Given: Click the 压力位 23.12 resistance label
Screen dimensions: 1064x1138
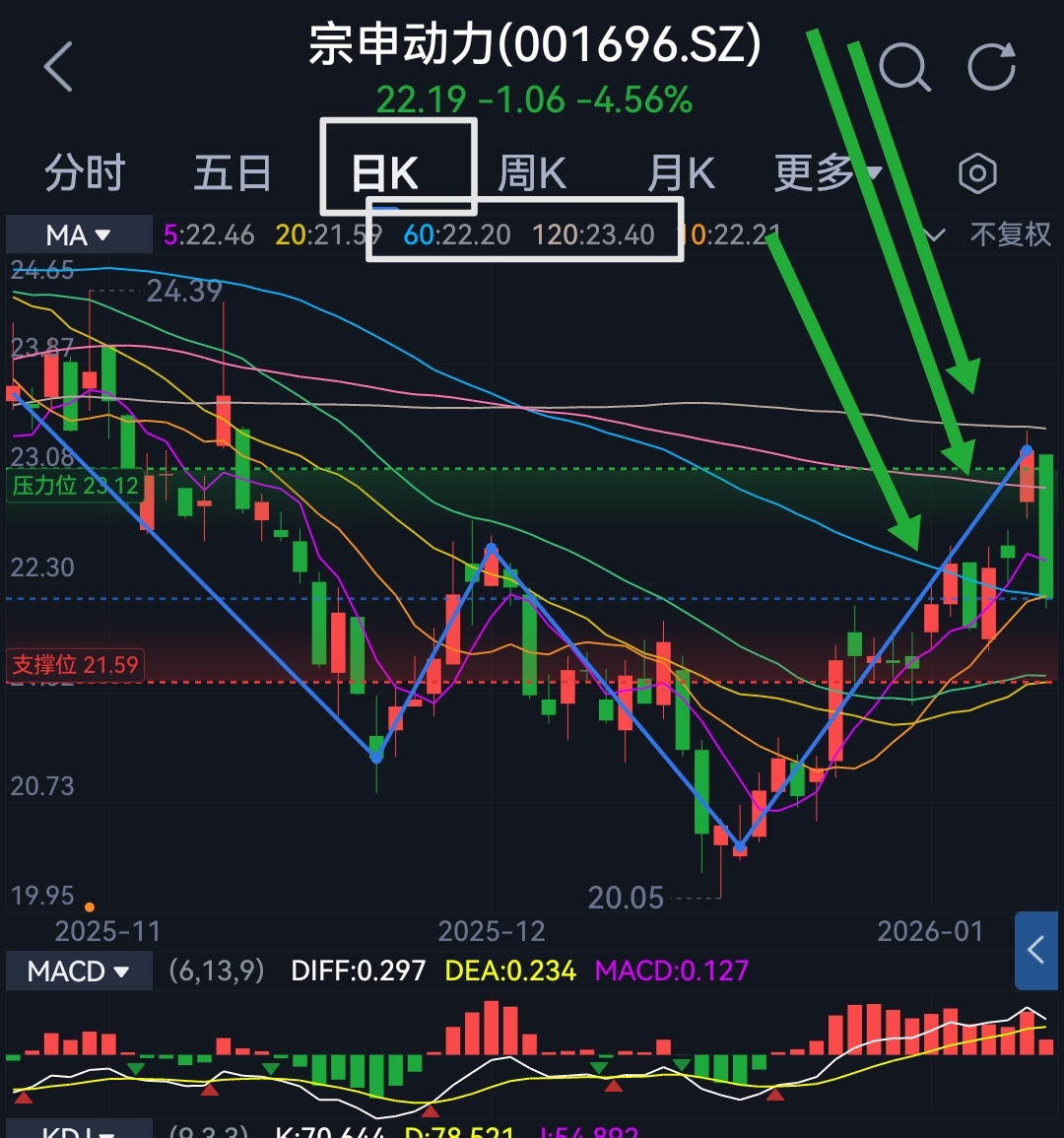Looking at the screenshot, I should (76, 486).
